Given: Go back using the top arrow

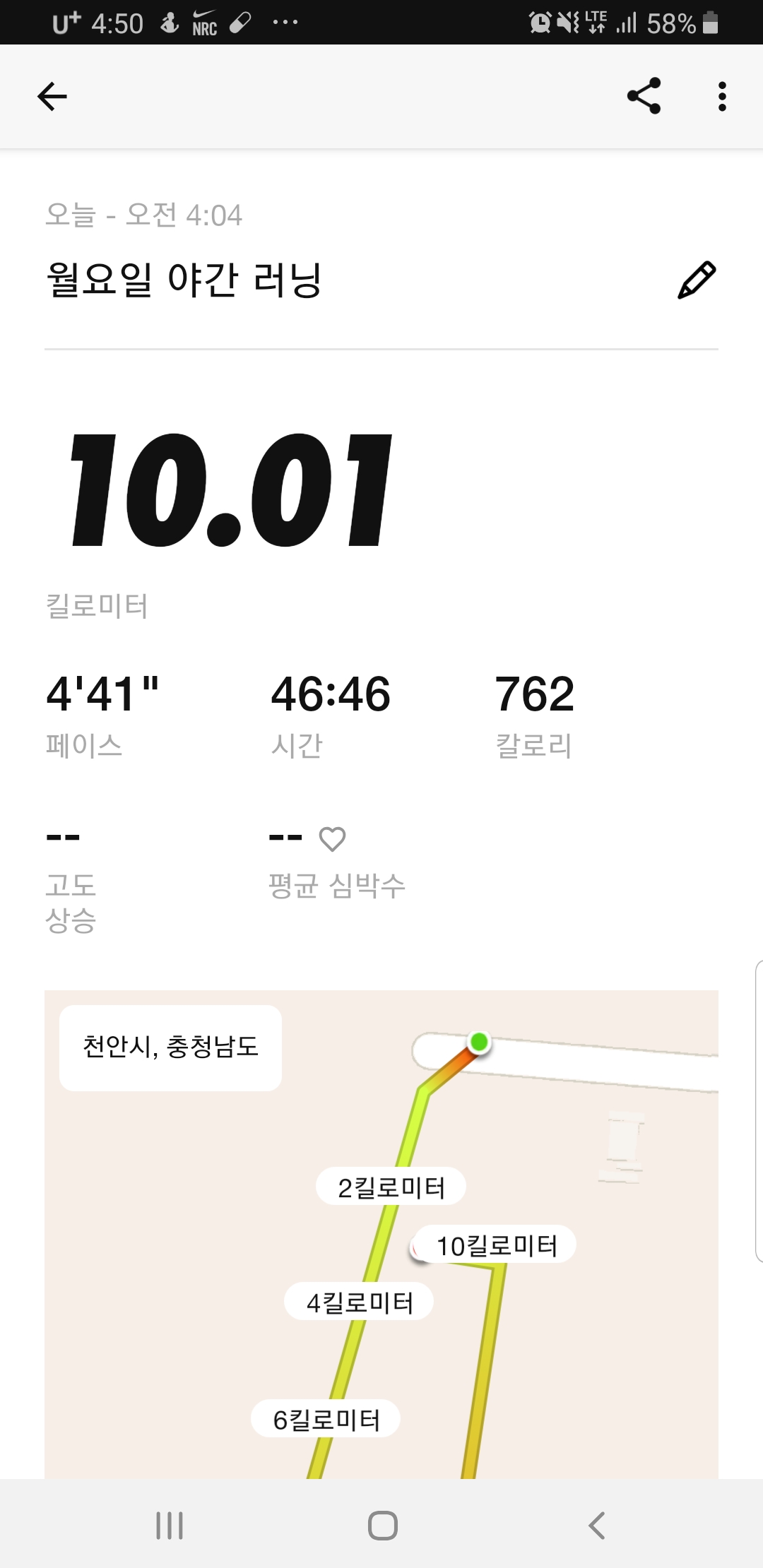Looking at the screenshot, I should [x=52, y=97].
